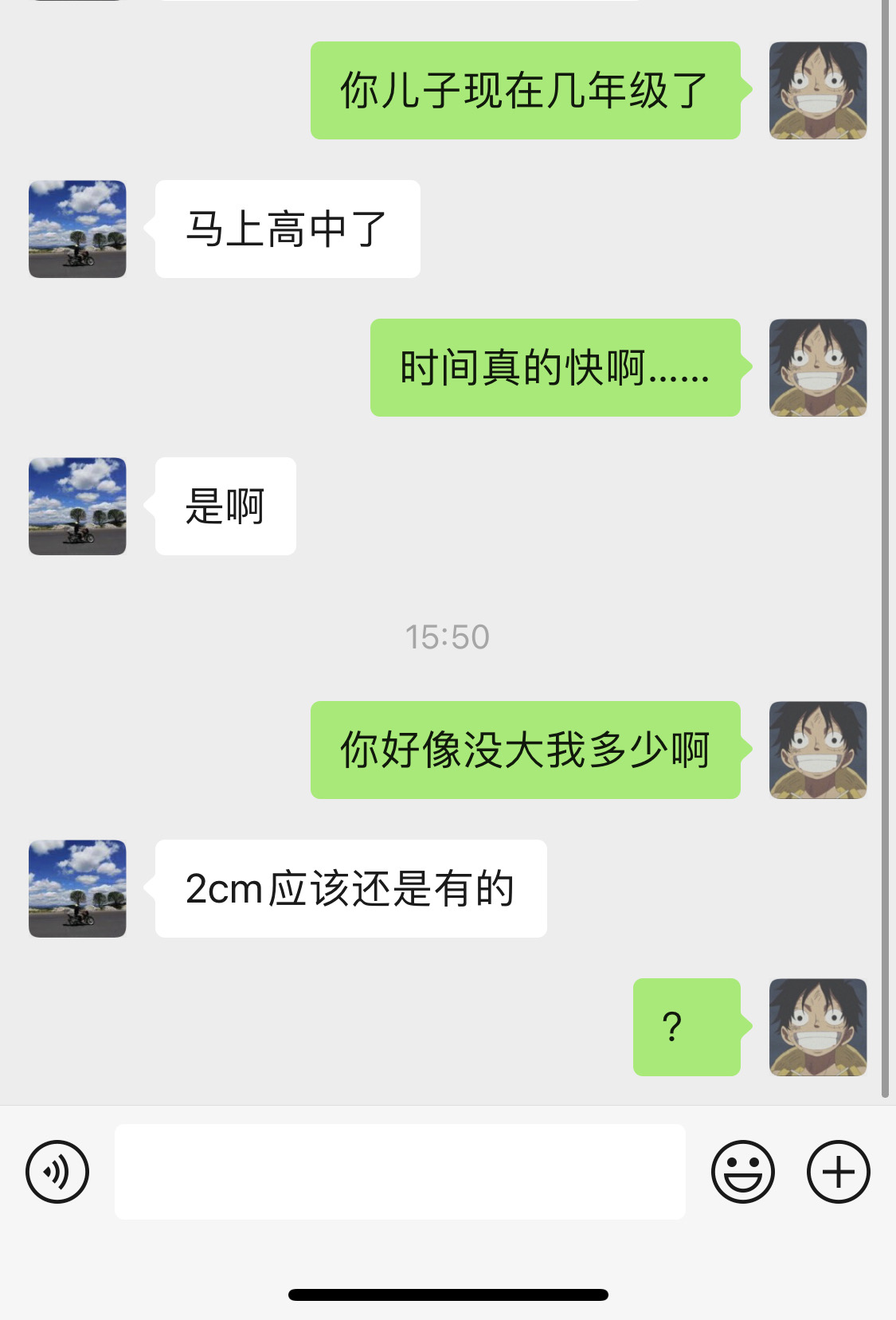Viewport: 896px width, 1320px height.
Task: Open sender avatar beside "你儿子现在几年级了"
Action: click(817, 91)
